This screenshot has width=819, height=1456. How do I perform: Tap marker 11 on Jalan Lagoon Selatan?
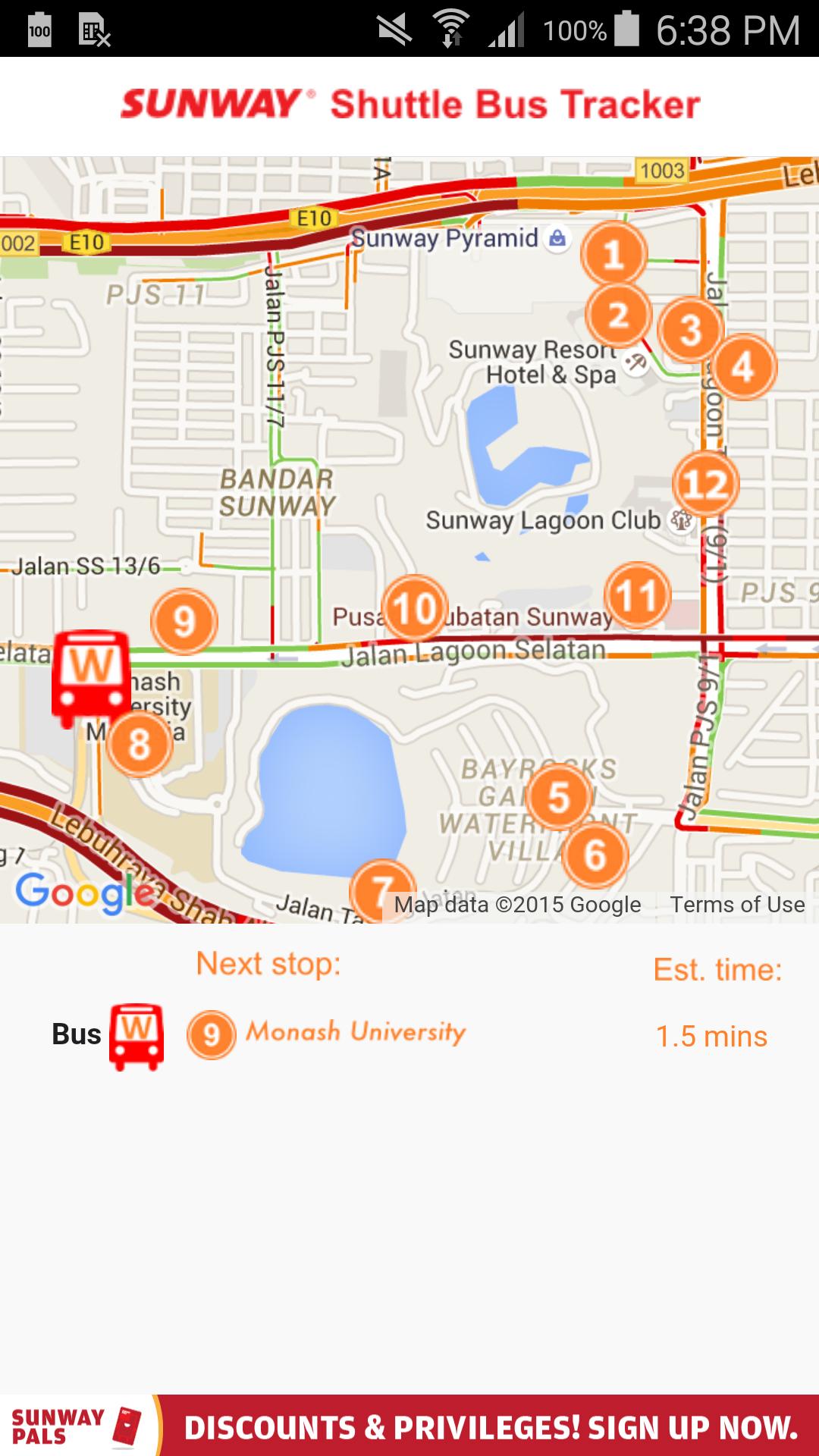pos(639,596)
